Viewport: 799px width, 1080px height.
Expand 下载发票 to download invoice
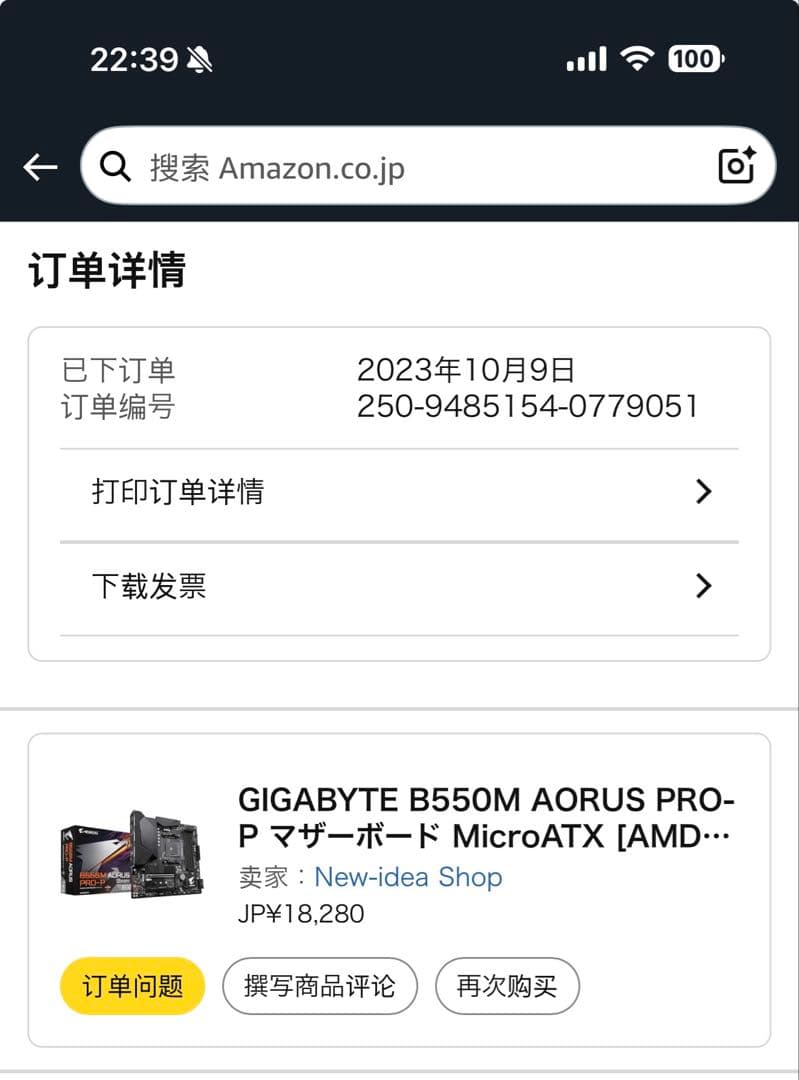pyautogui.click(x=150, y=586)
